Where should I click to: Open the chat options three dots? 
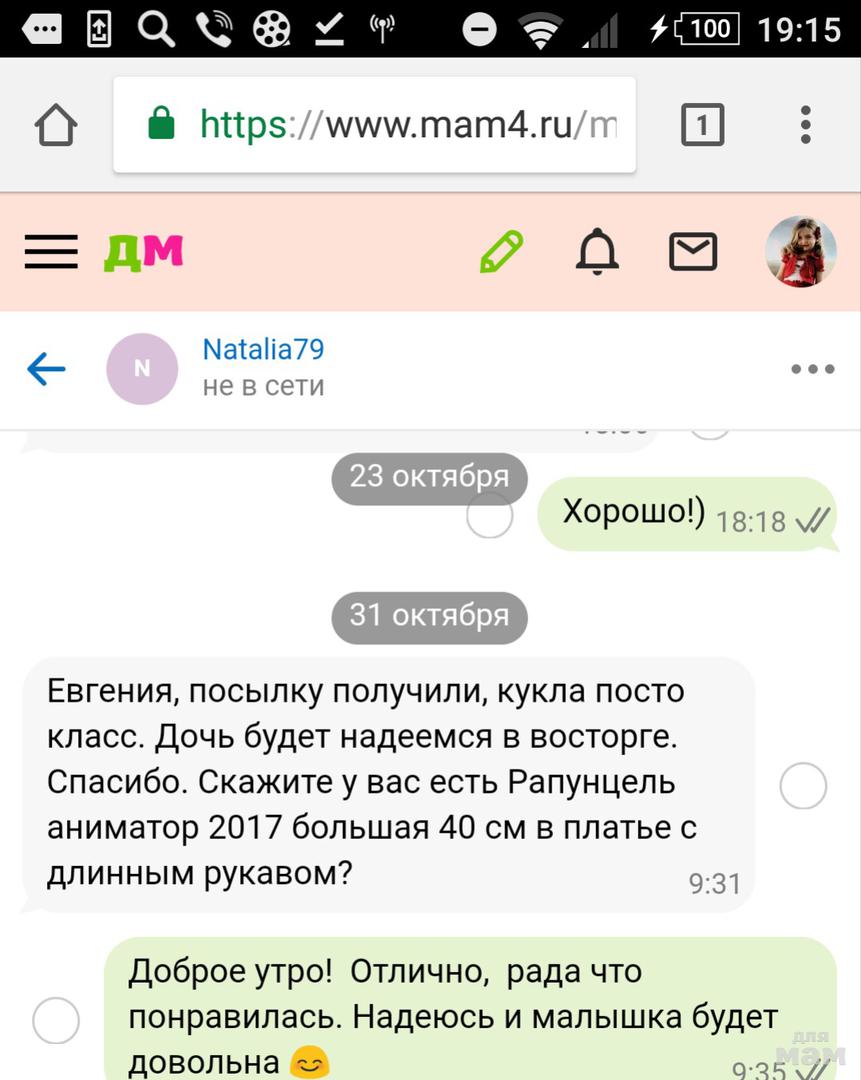pos(812,369)
